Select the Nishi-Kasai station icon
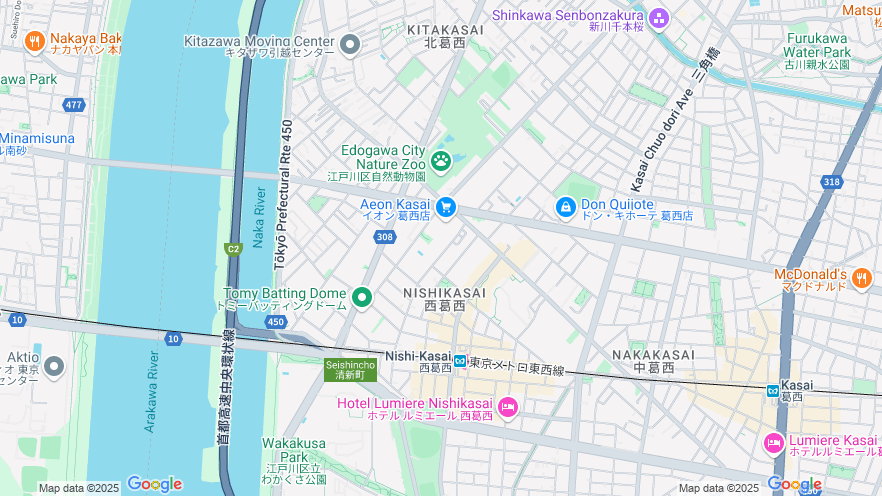This screenshot has width=882, height=496. pyautogui.click(x=460, y=361)
